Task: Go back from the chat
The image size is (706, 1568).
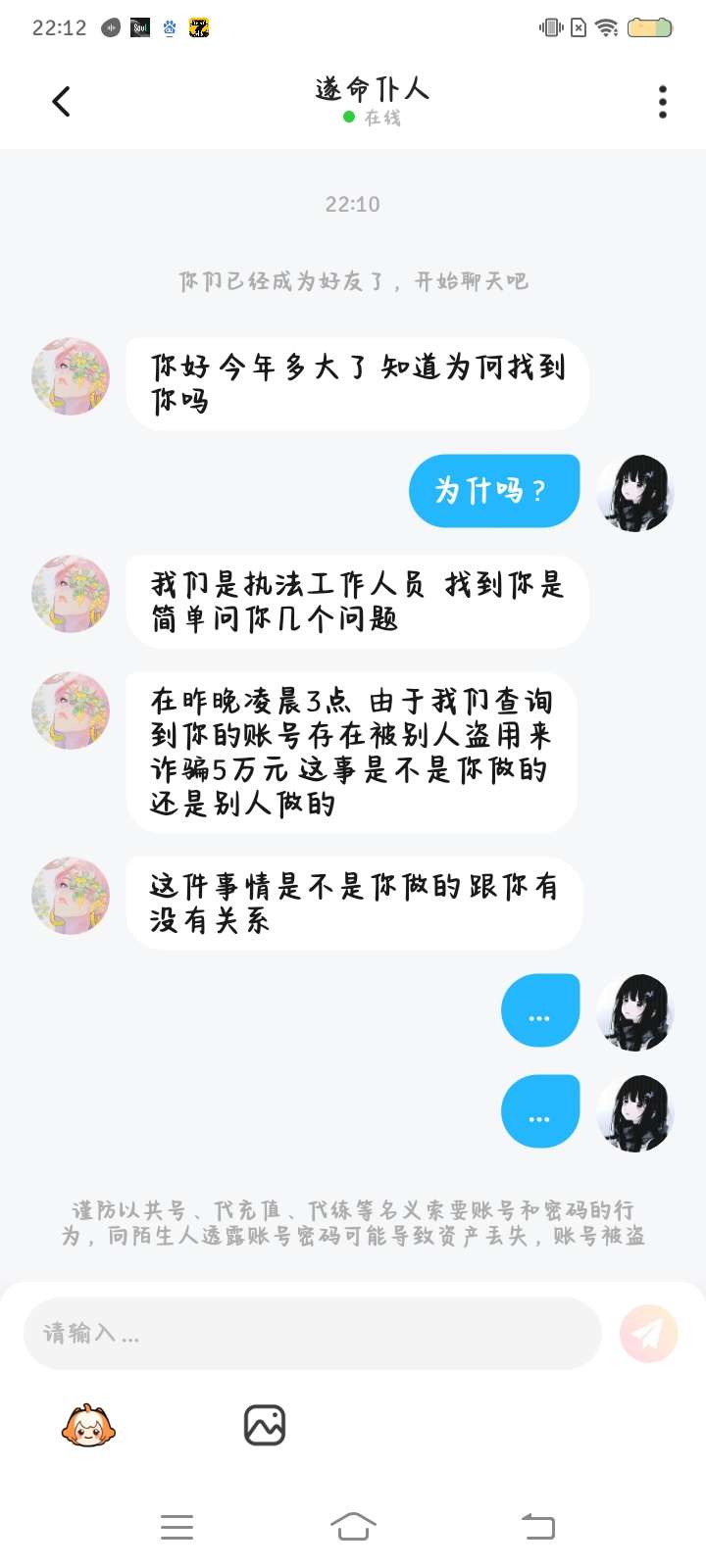Action: pos(61,101)
